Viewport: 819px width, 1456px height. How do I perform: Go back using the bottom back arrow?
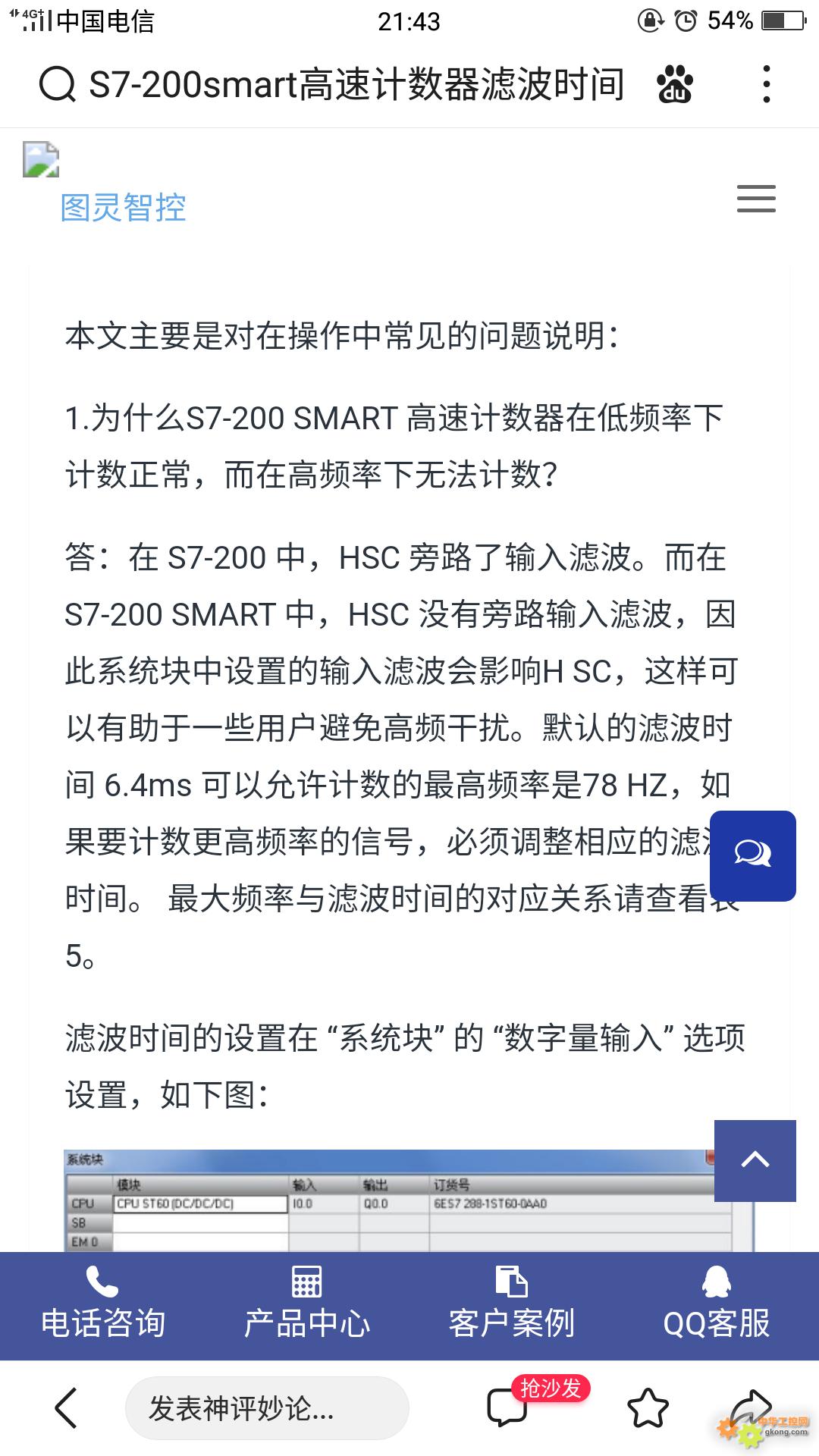pos(67,1407)
